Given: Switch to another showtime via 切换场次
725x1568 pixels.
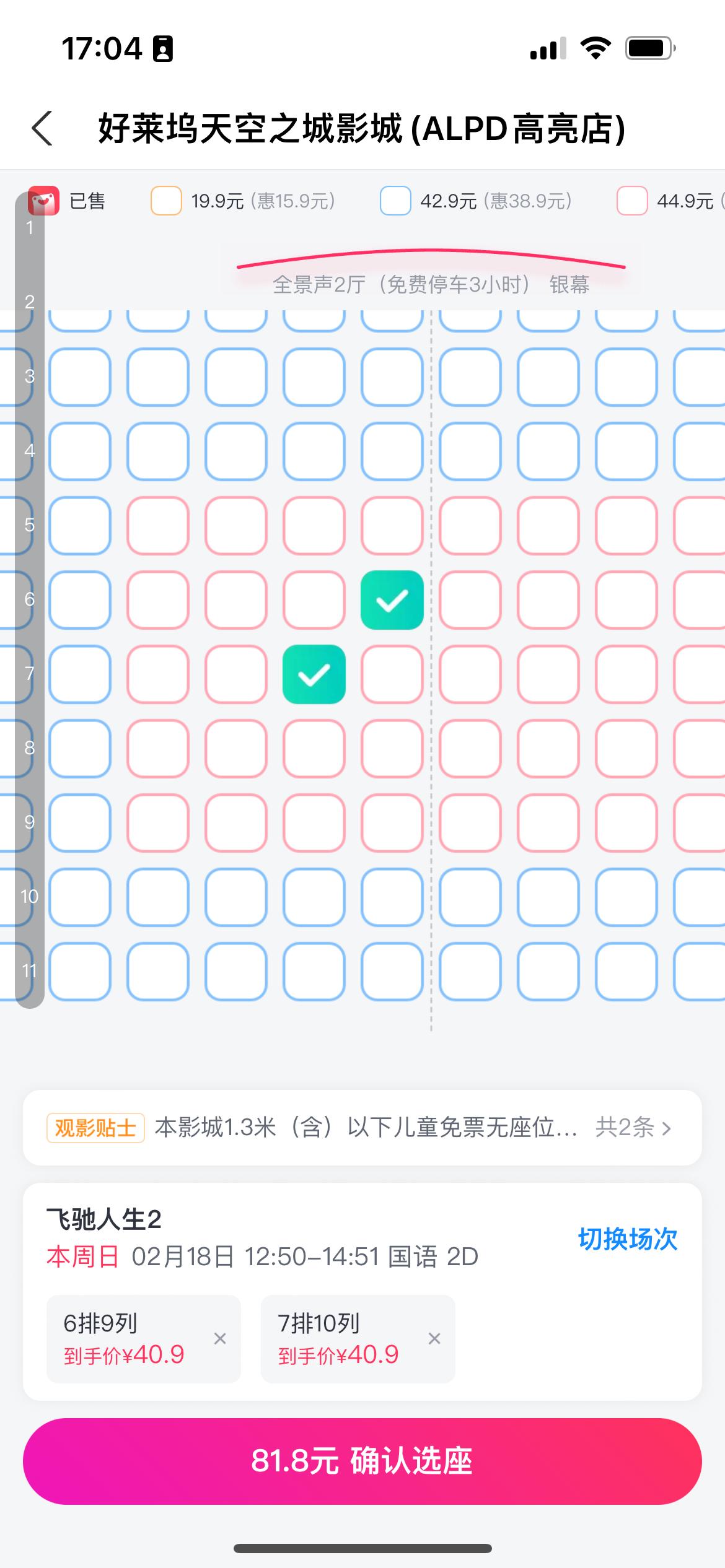Looking at the screenshot, I should point(627,1239).
